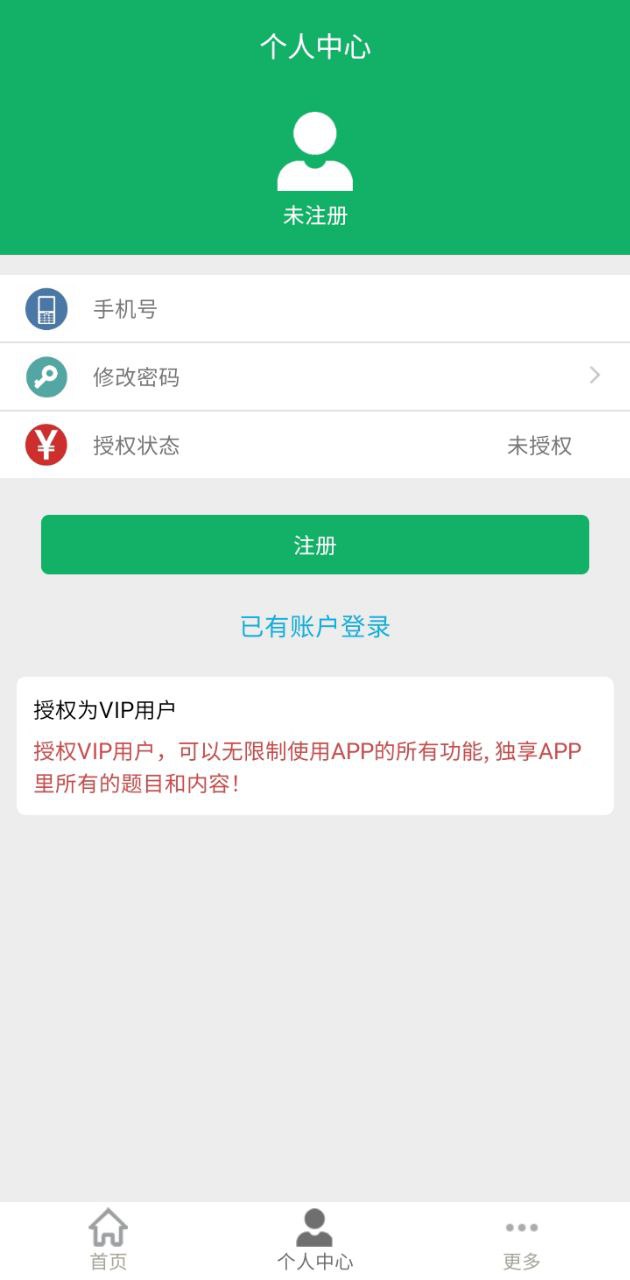Open the 修改密码 row
Screen dimensions: 630x1280
click(314, 377)
